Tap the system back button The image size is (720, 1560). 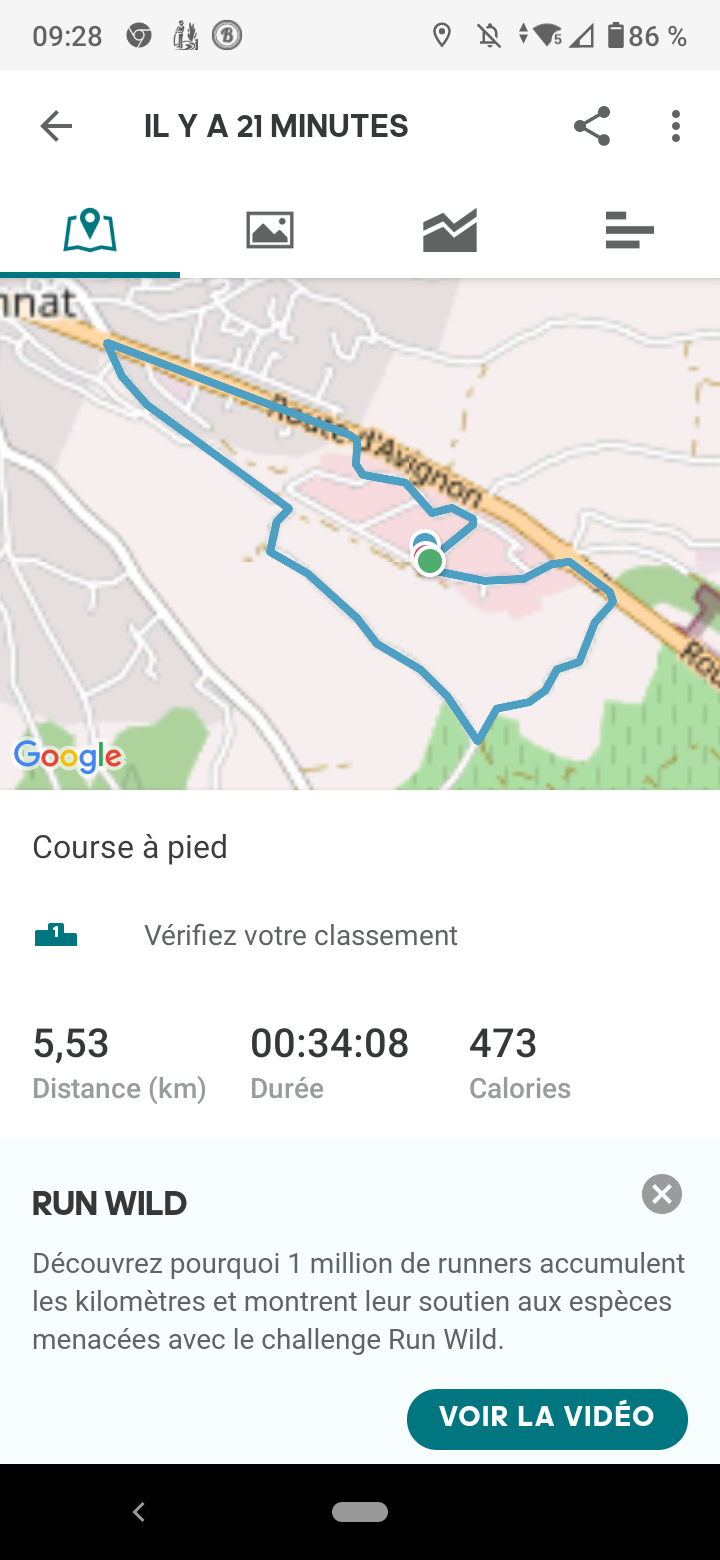[x=139, y=1512]
